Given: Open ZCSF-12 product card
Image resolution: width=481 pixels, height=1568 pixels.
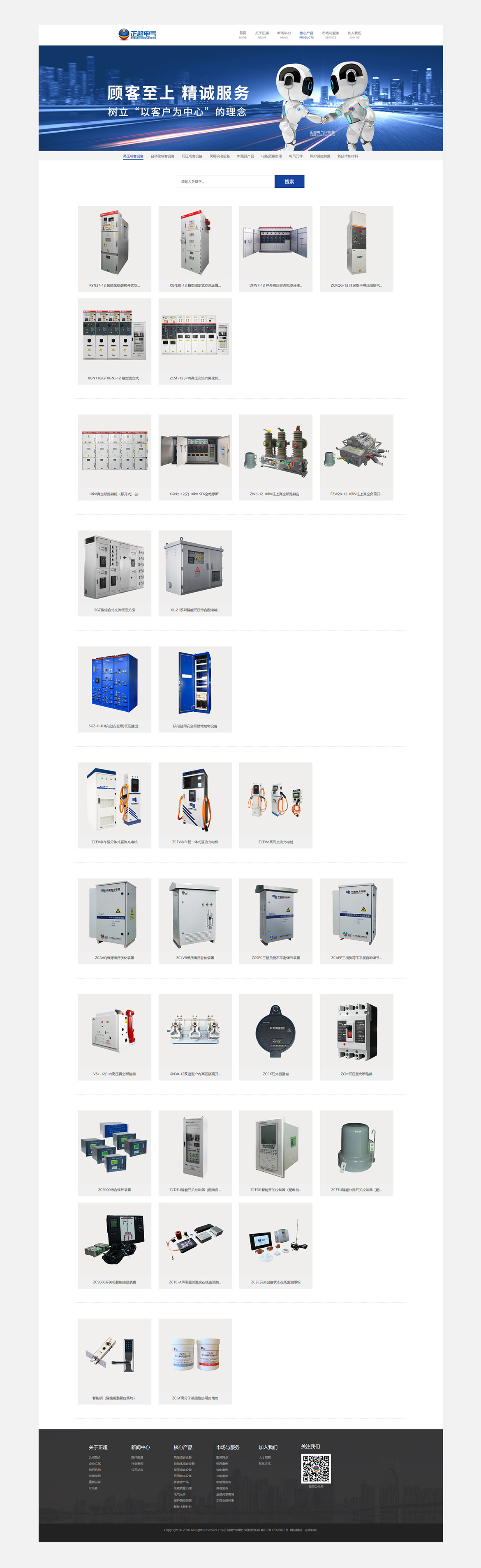Looking at the screenshot, I should [195, 341].
